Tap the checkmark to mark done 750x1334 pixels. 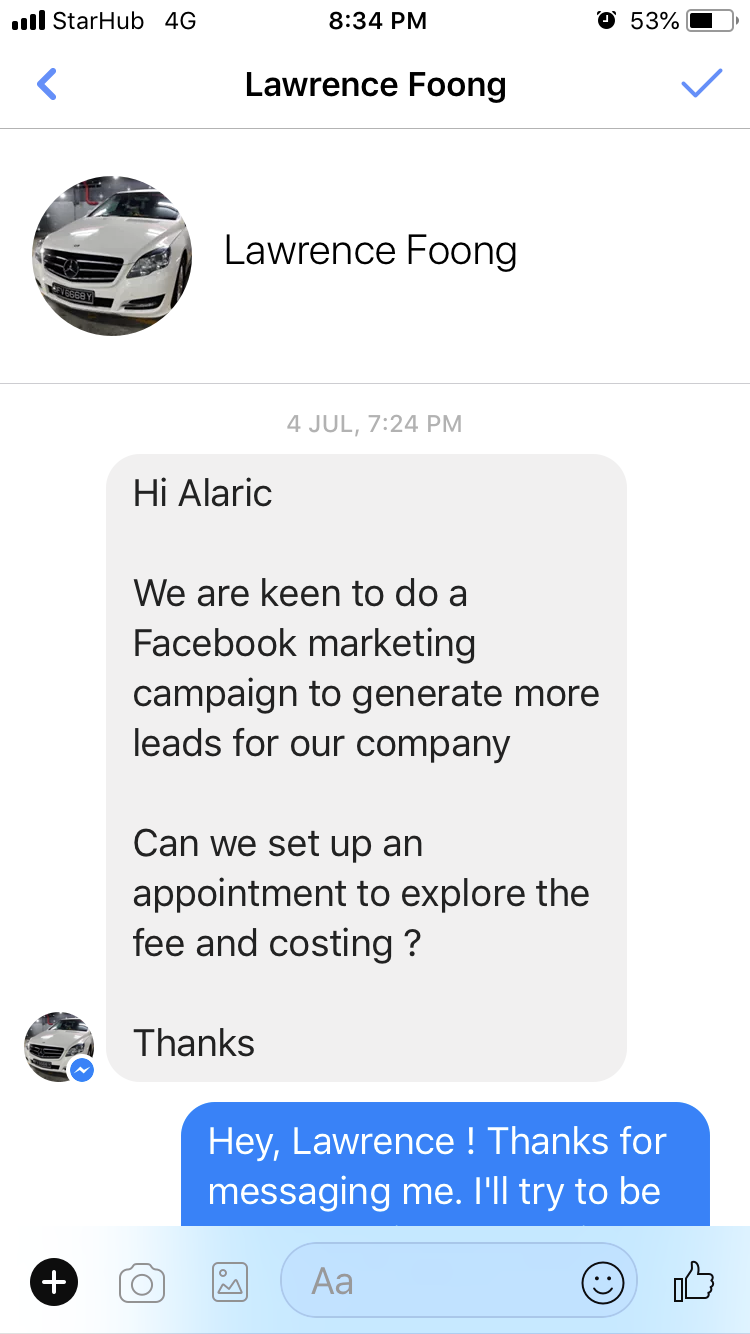tap(701, 84)
